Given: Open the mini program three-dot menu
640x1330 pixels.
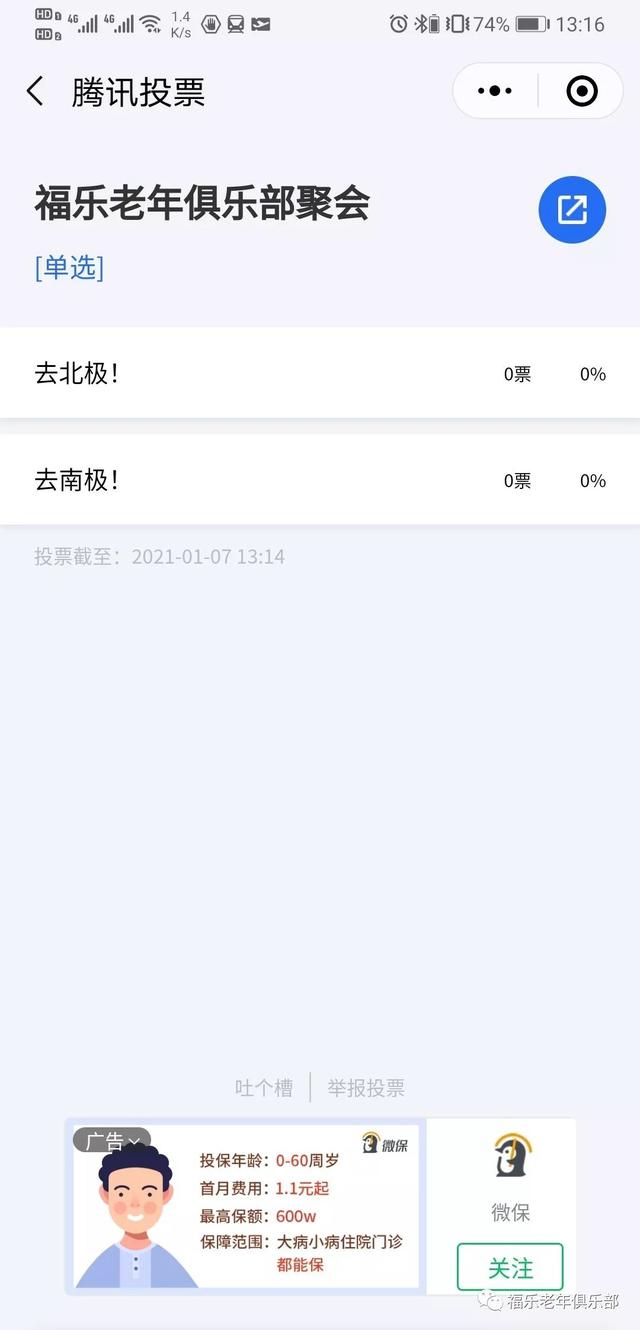Looking at the screenshot, I should 495,92.
